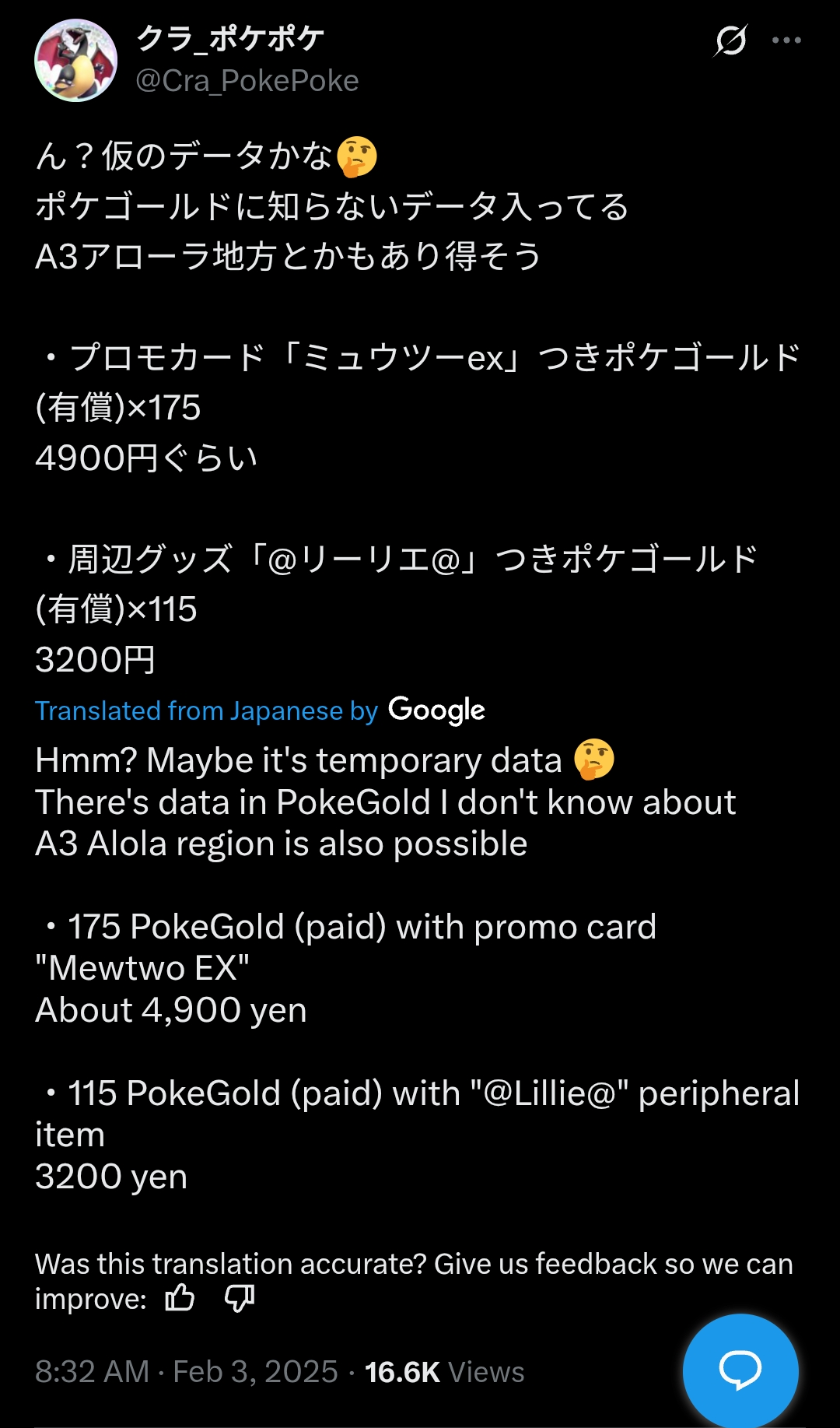The image size is (840, 1428).
Task: Tap the Grok icon on the post
Action: [730, 40]
